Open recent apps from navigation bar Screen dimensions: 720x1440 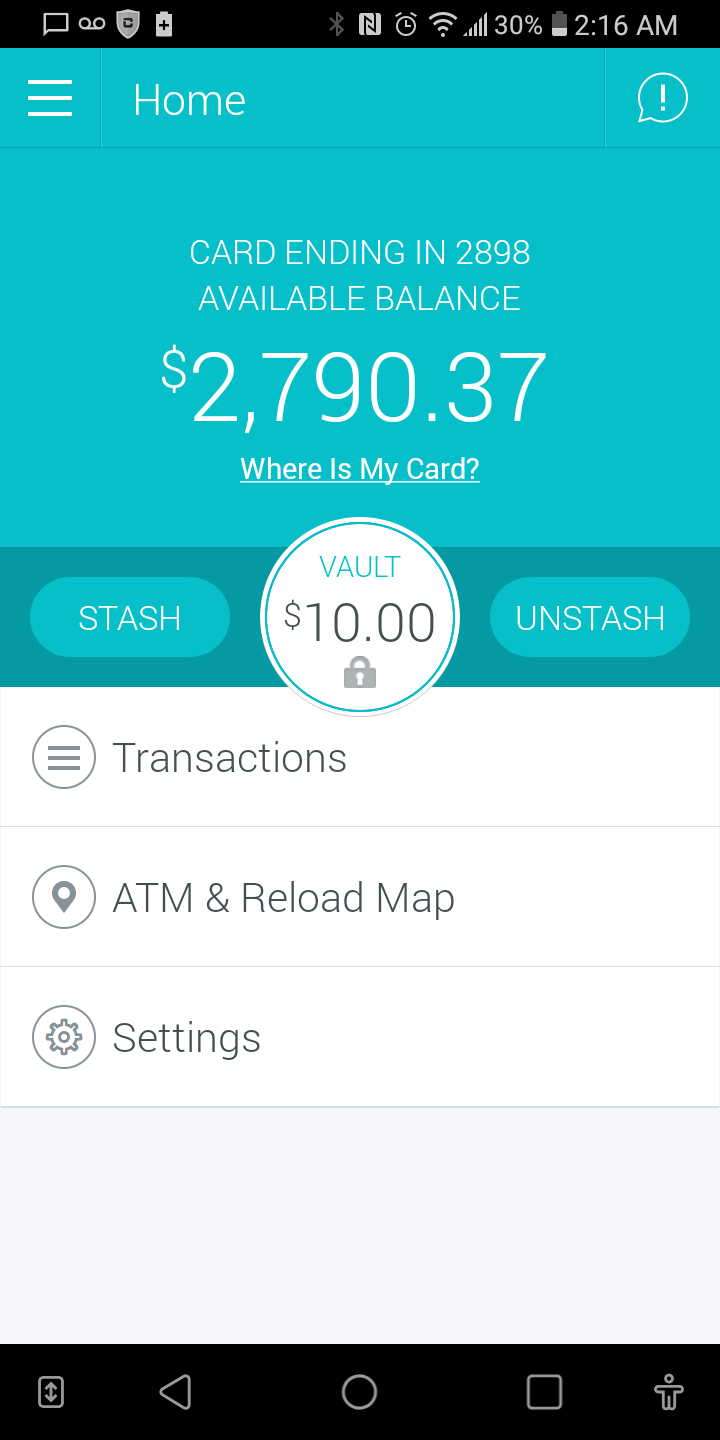click(x=544, y=1392)
